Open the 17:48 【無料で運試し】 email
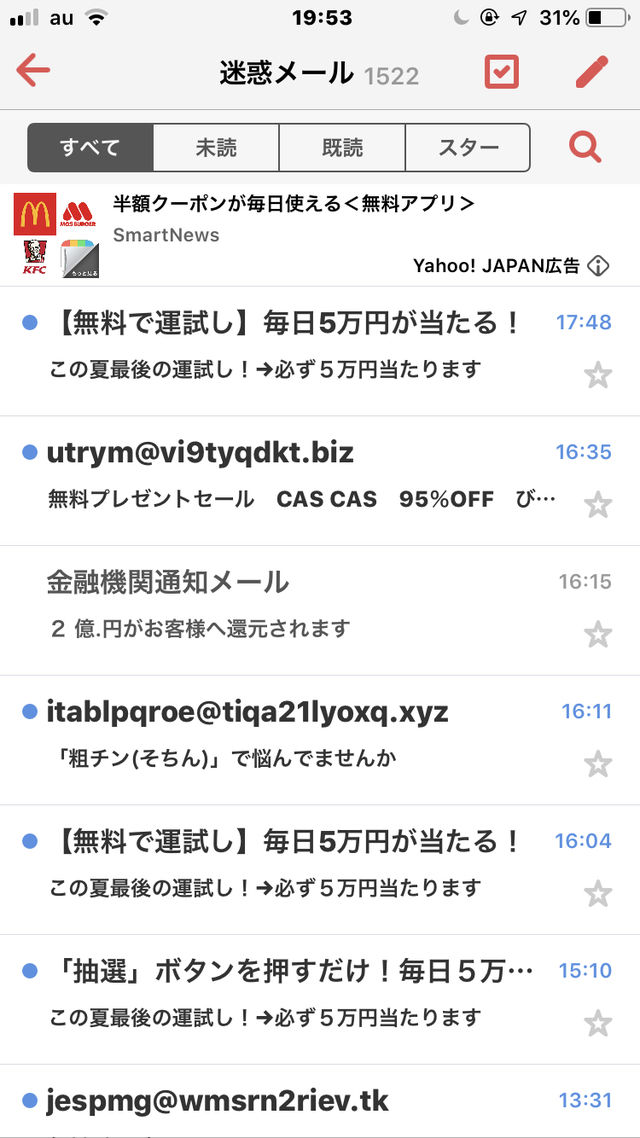Viewport: 640px width, 1138px height. (320, 351)
